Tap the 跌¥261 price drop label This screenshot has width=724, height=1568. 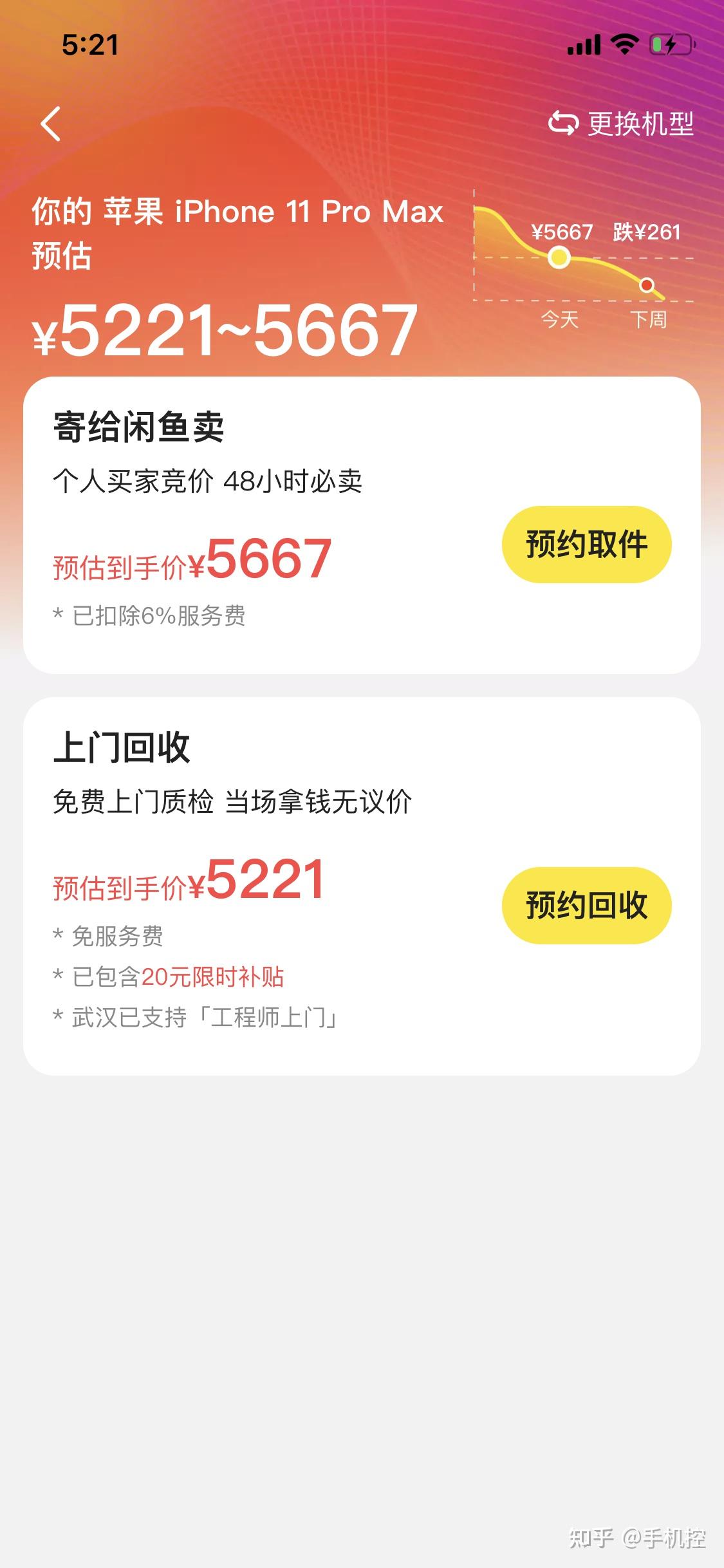pyautogui.click(x=646, y=232)
